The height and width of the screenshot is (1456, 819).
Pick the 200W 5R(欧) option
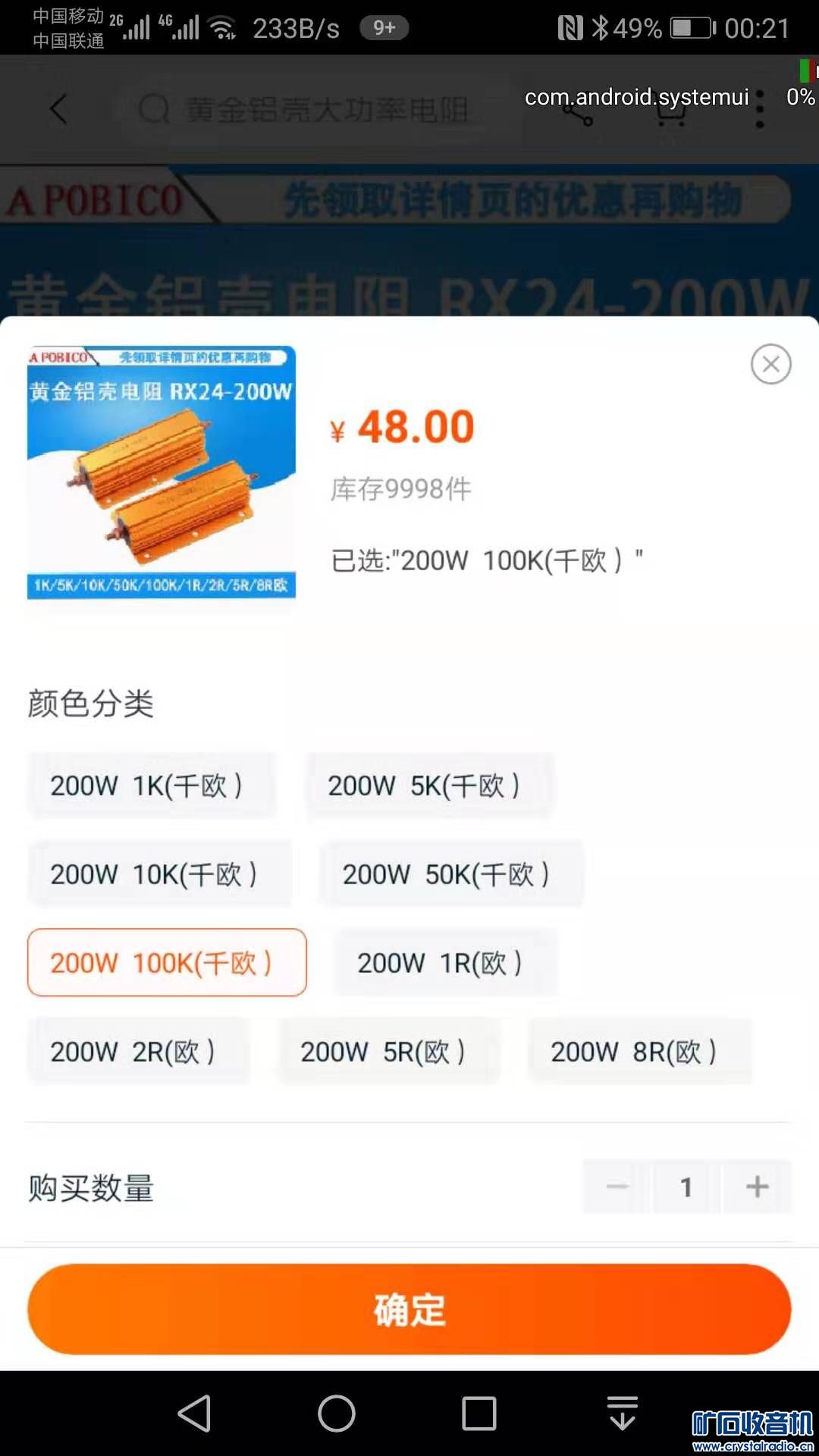tap(388, 1052)
